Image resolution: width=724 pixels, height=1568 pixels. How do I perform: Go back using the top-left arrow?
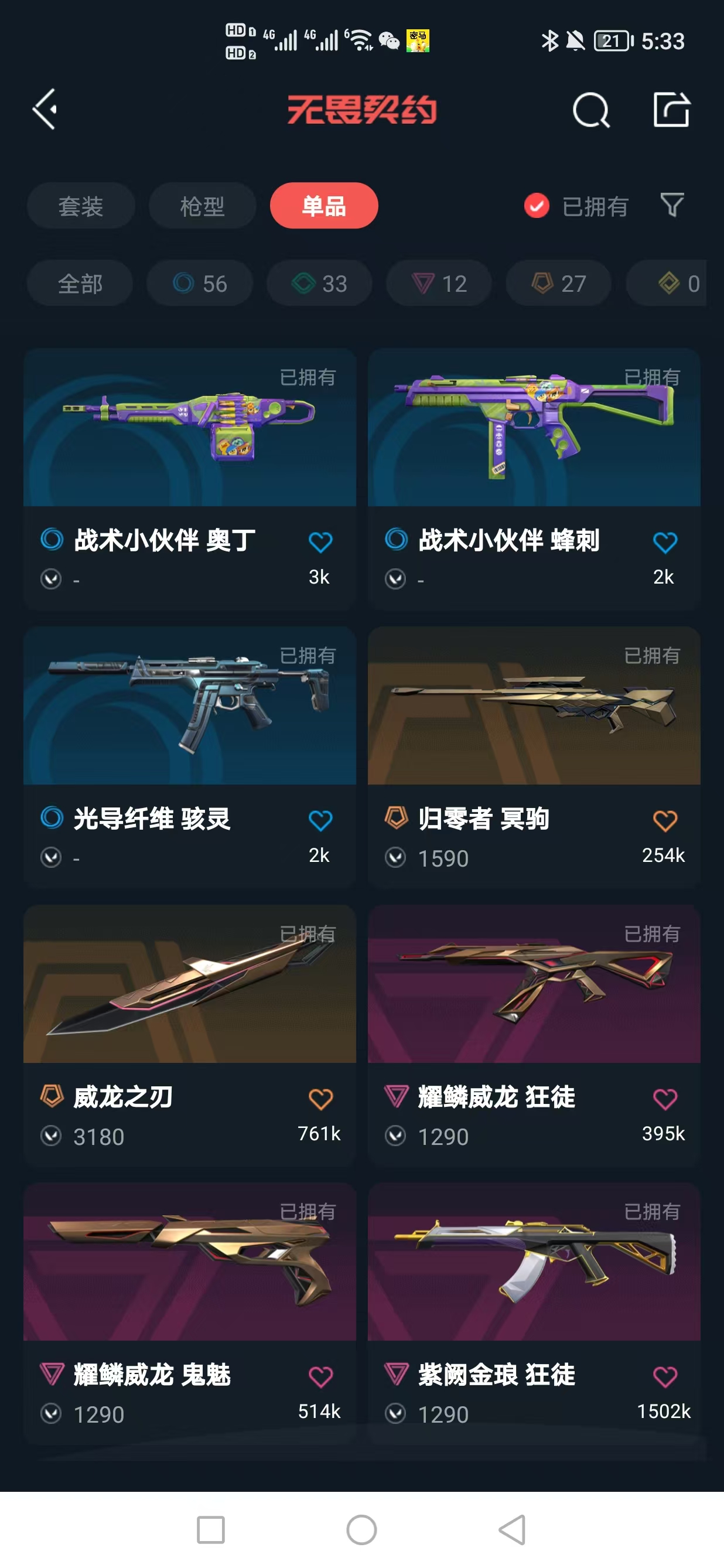coord(45,110)
